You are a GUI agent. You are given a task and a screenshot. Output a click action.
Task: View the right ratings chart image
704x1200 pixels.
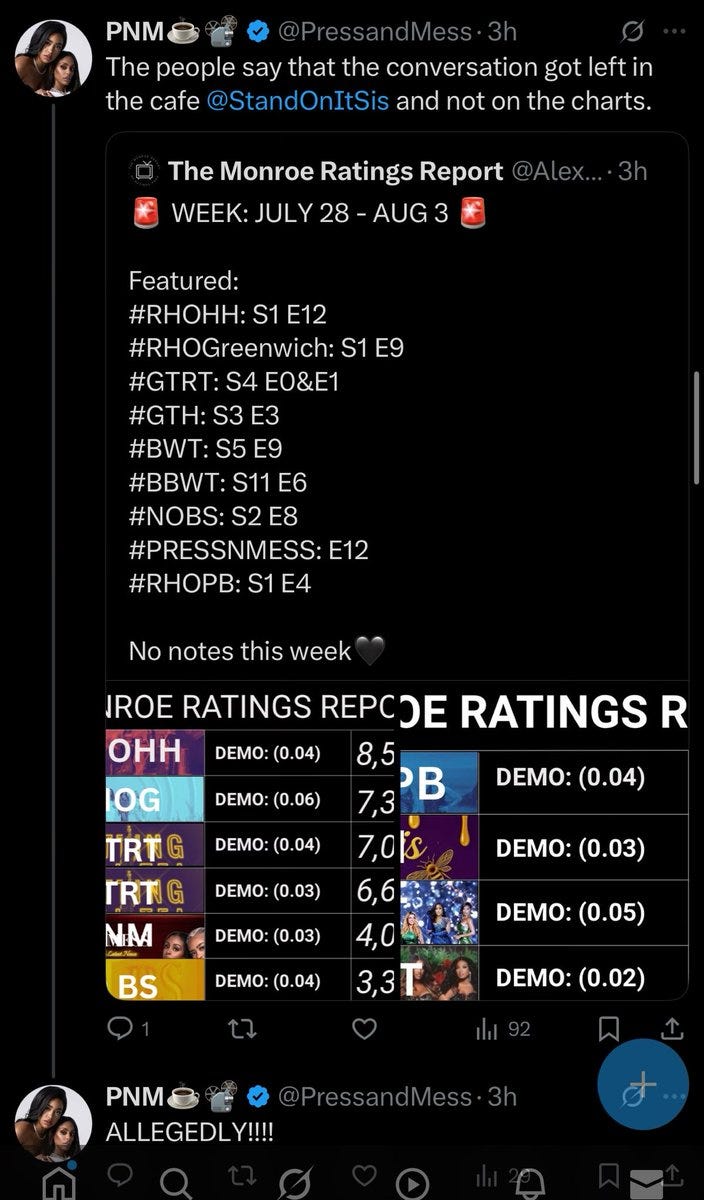coord(543,840)
